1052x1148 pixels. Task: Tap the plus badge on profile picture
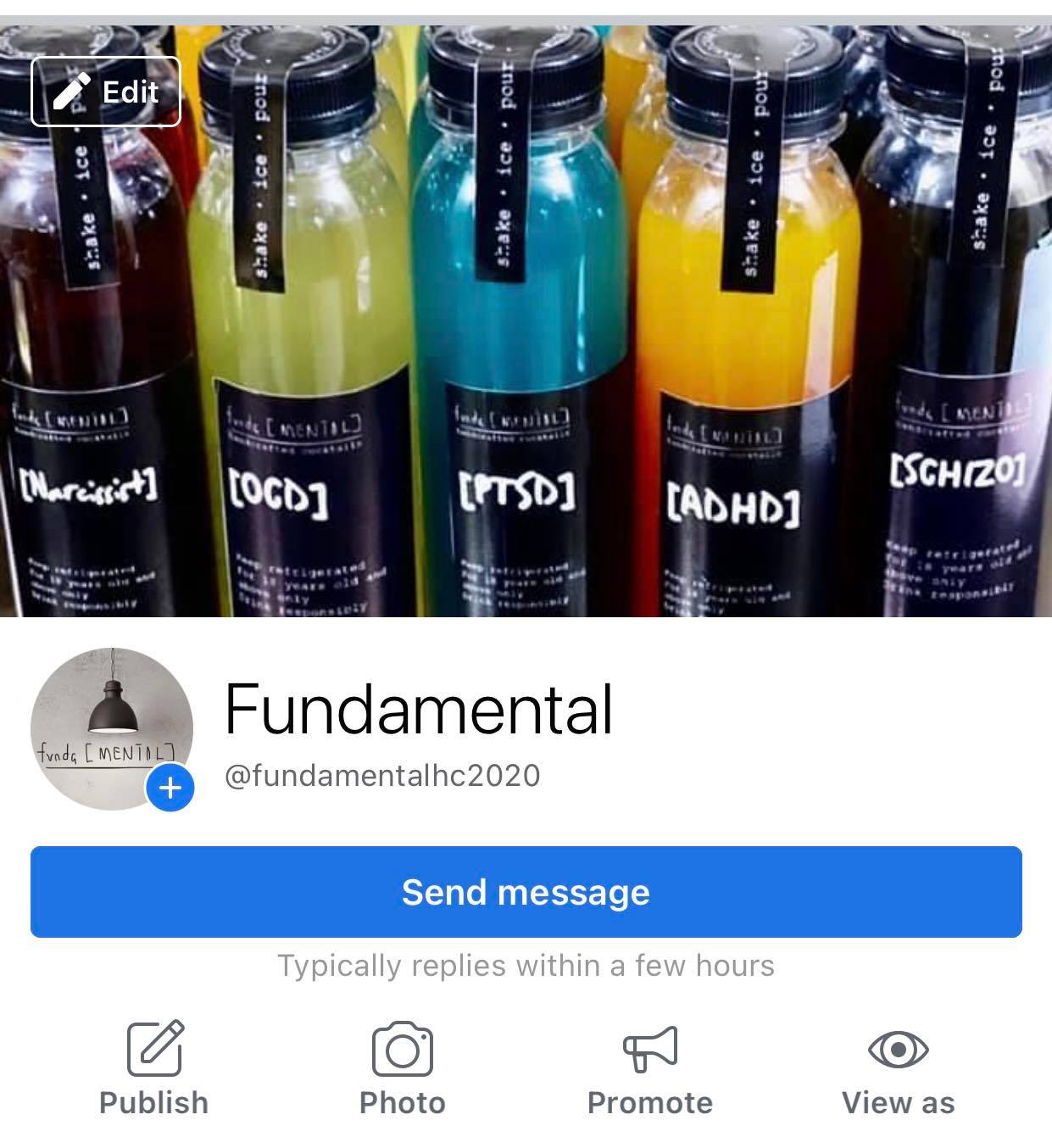coord(170,789)
